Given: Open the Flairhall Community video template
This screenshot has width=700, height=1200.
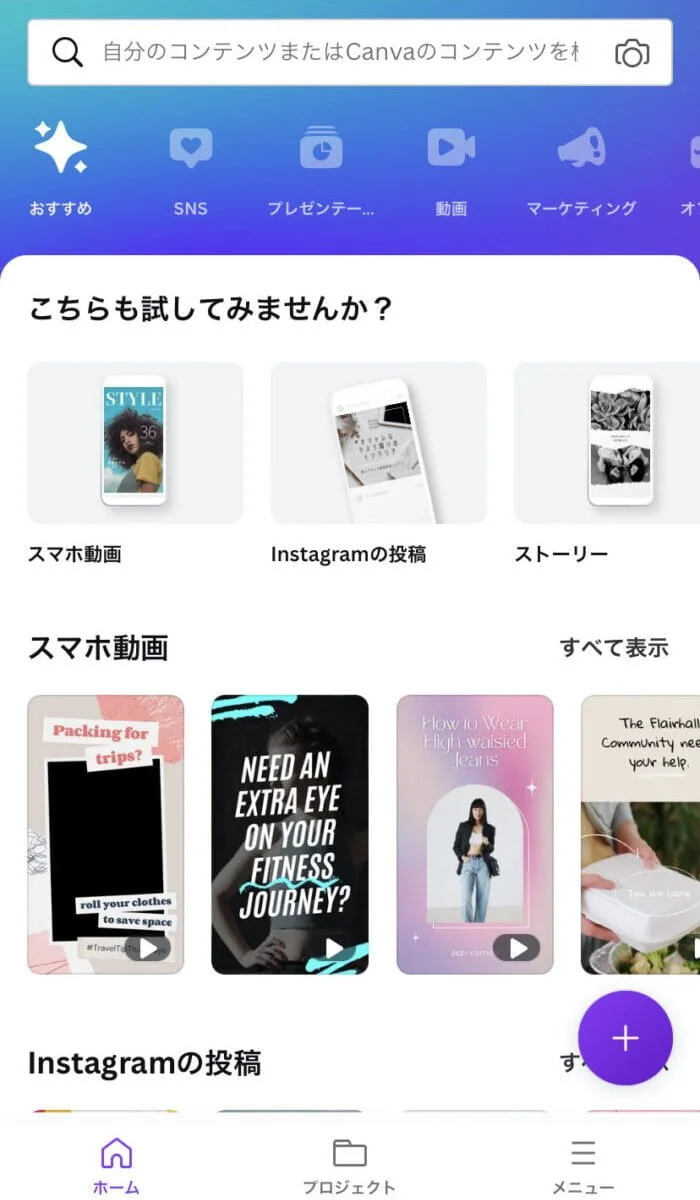Looking at the screenshot, I should (642, 834).
